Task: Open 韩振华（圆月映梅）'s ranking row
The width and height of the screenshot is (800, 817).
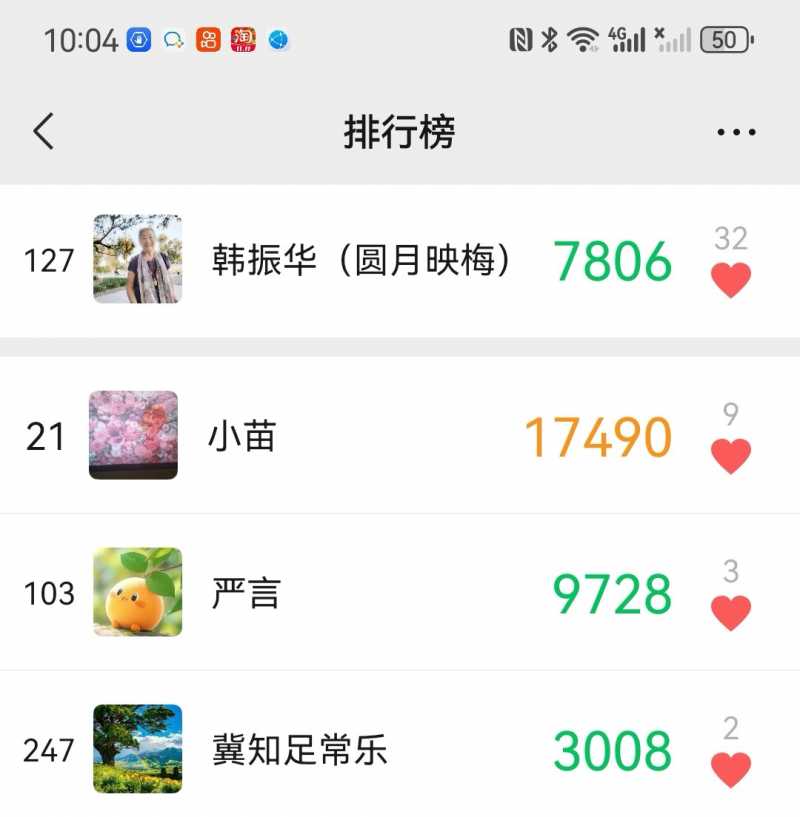Action: click(x=362, y=261)
